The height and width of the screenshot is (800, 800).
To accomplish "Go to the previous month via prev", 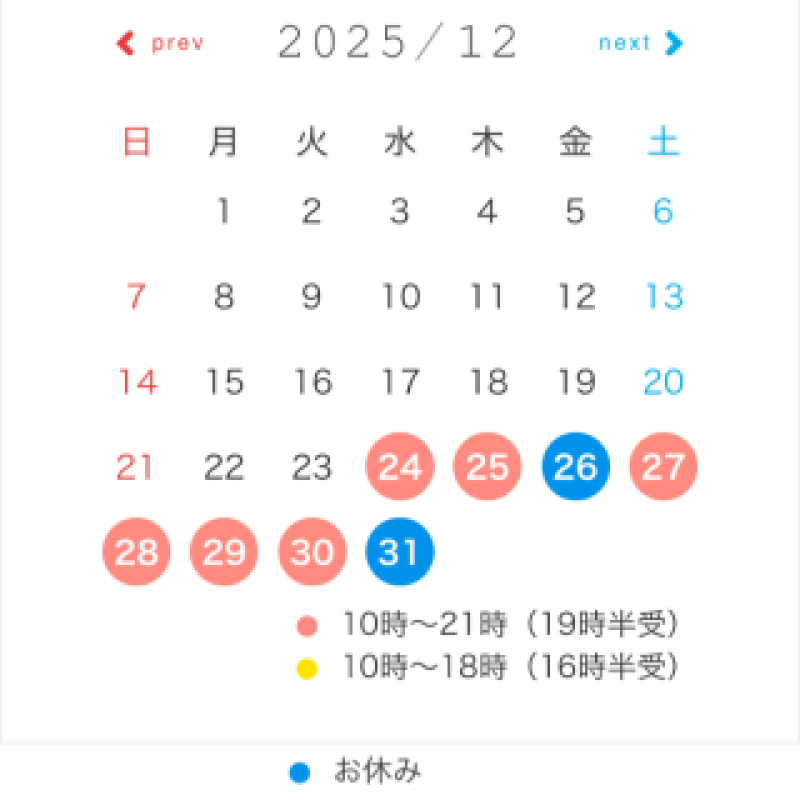I will point(162,43).
